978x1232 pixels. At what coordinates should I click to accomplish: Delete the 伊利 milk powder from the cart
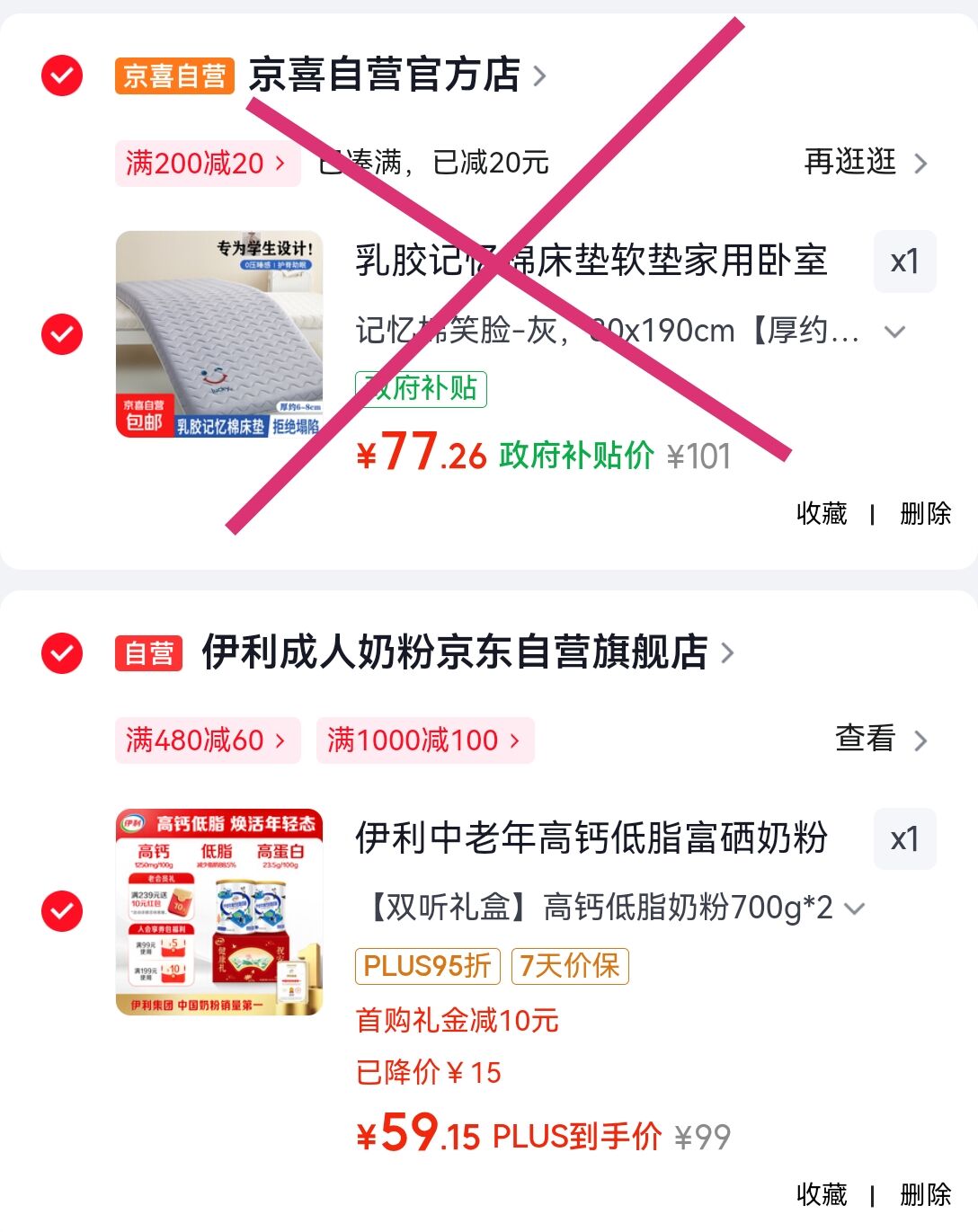[x=925, y=1194]
